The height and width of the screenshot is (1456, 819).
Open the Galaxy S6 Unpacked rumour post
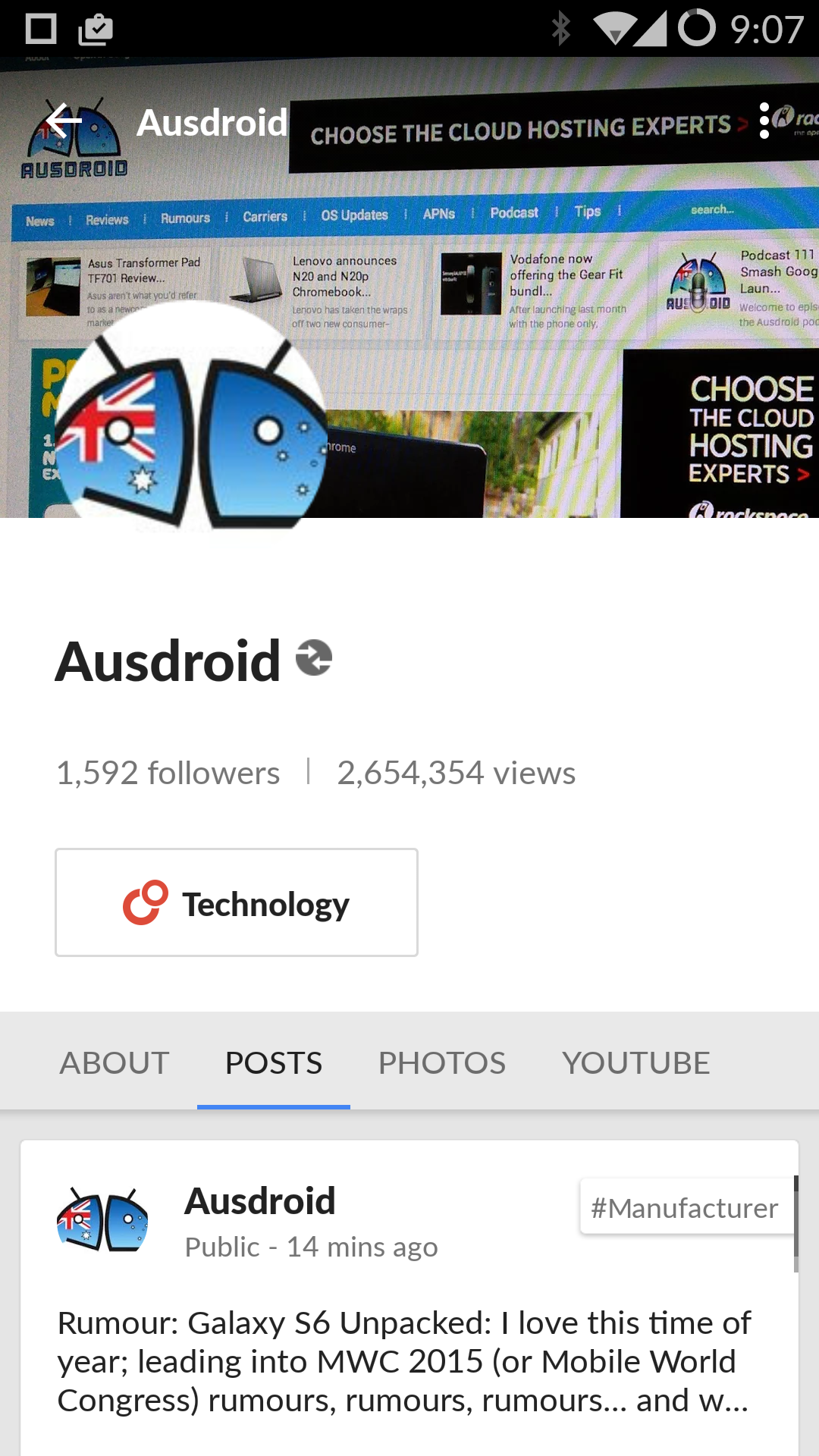point(403,1360)
